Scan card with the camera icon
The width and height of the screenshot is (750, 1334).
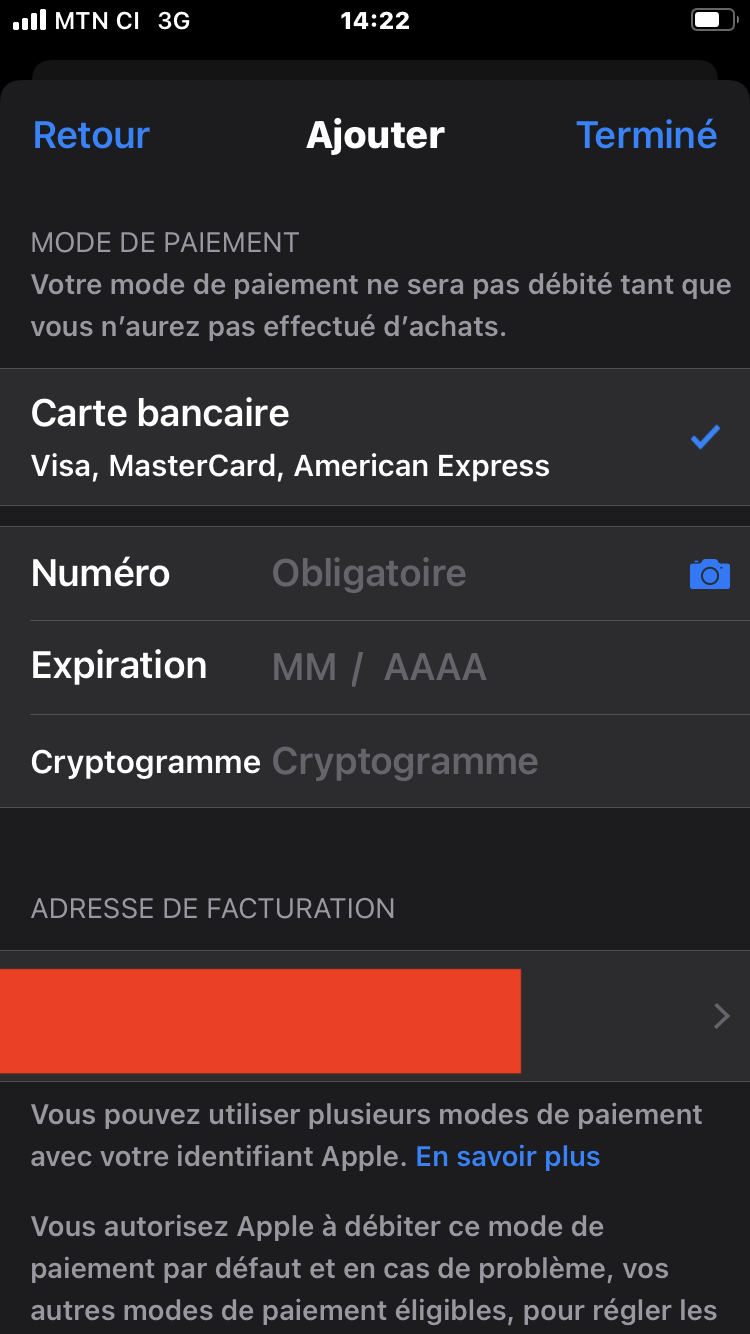tap(709, 574)
